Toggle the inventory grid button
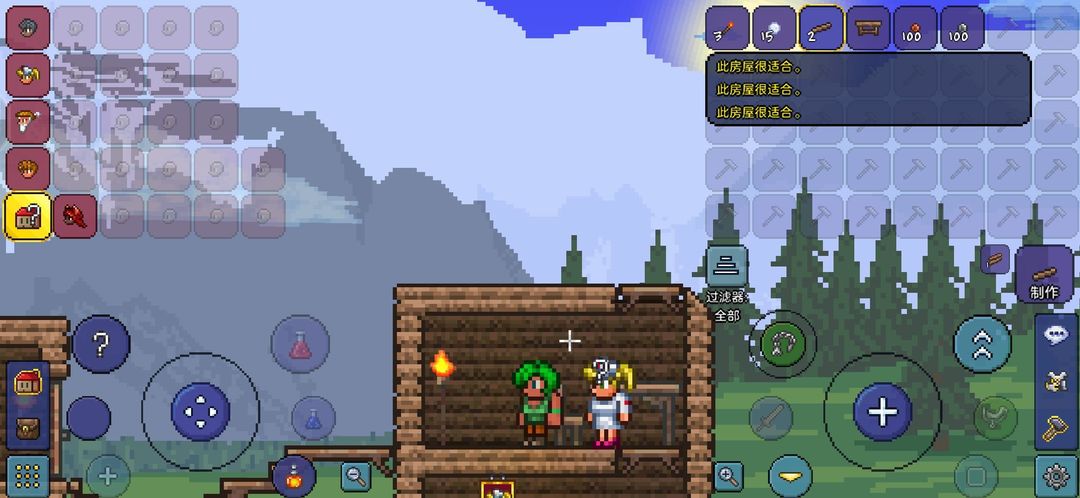The height and width of the screenshot is (498, 1080). (28, 474)
